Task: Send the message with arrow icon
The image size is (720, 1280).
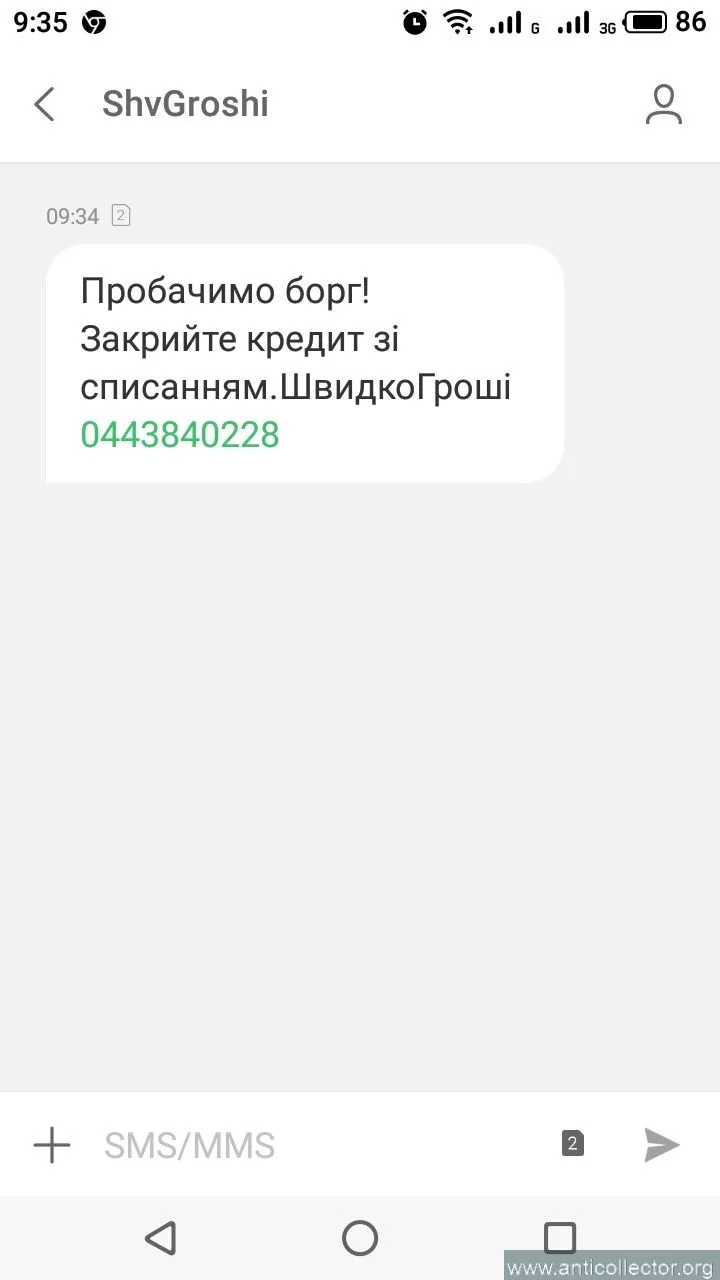Action: (x=661, y=1145)
